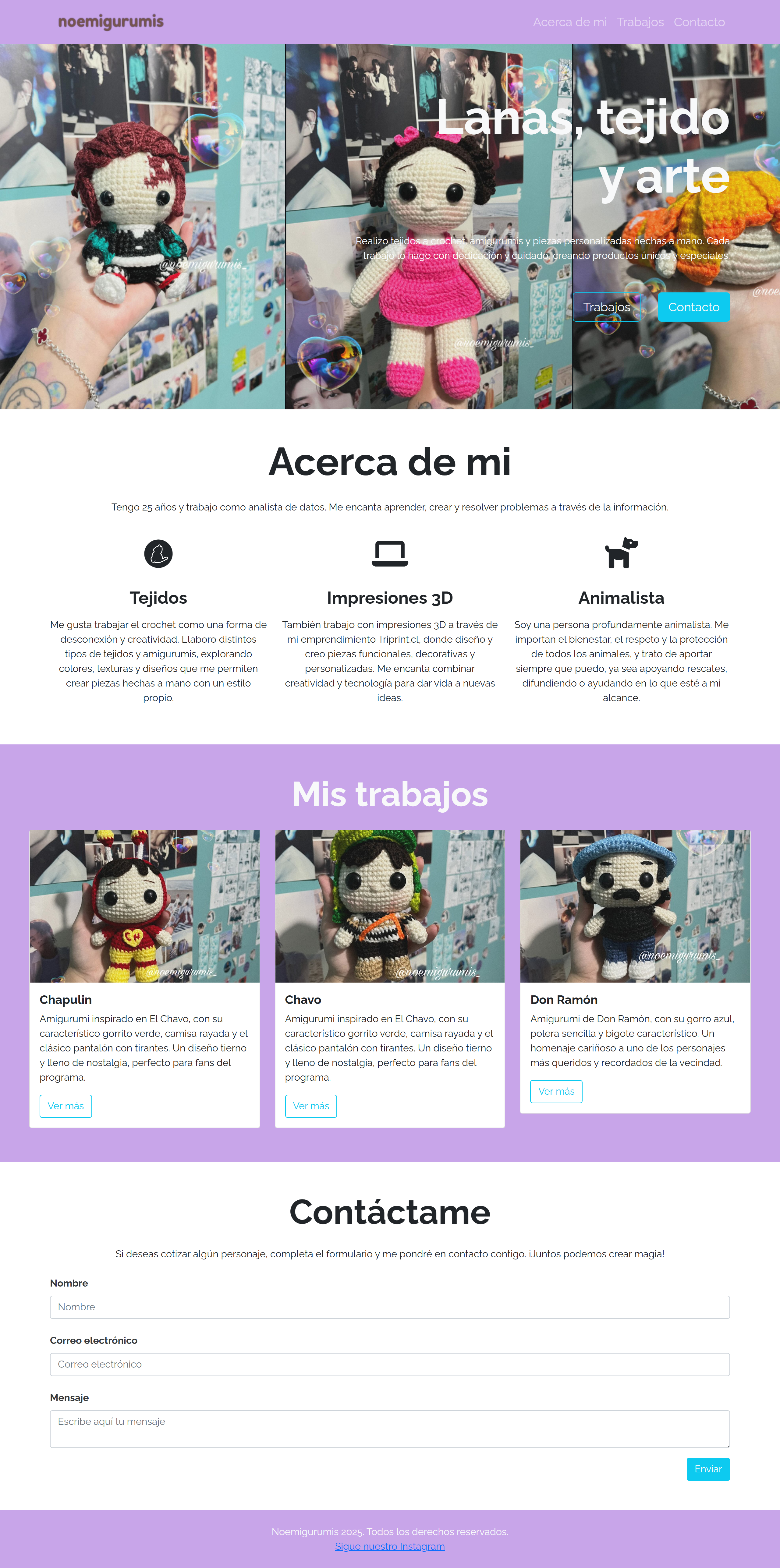This screenshot has height=1568, width=780.
Task: Open Ver más on the Don Ramón card
Action: [x=556, y=1091]
